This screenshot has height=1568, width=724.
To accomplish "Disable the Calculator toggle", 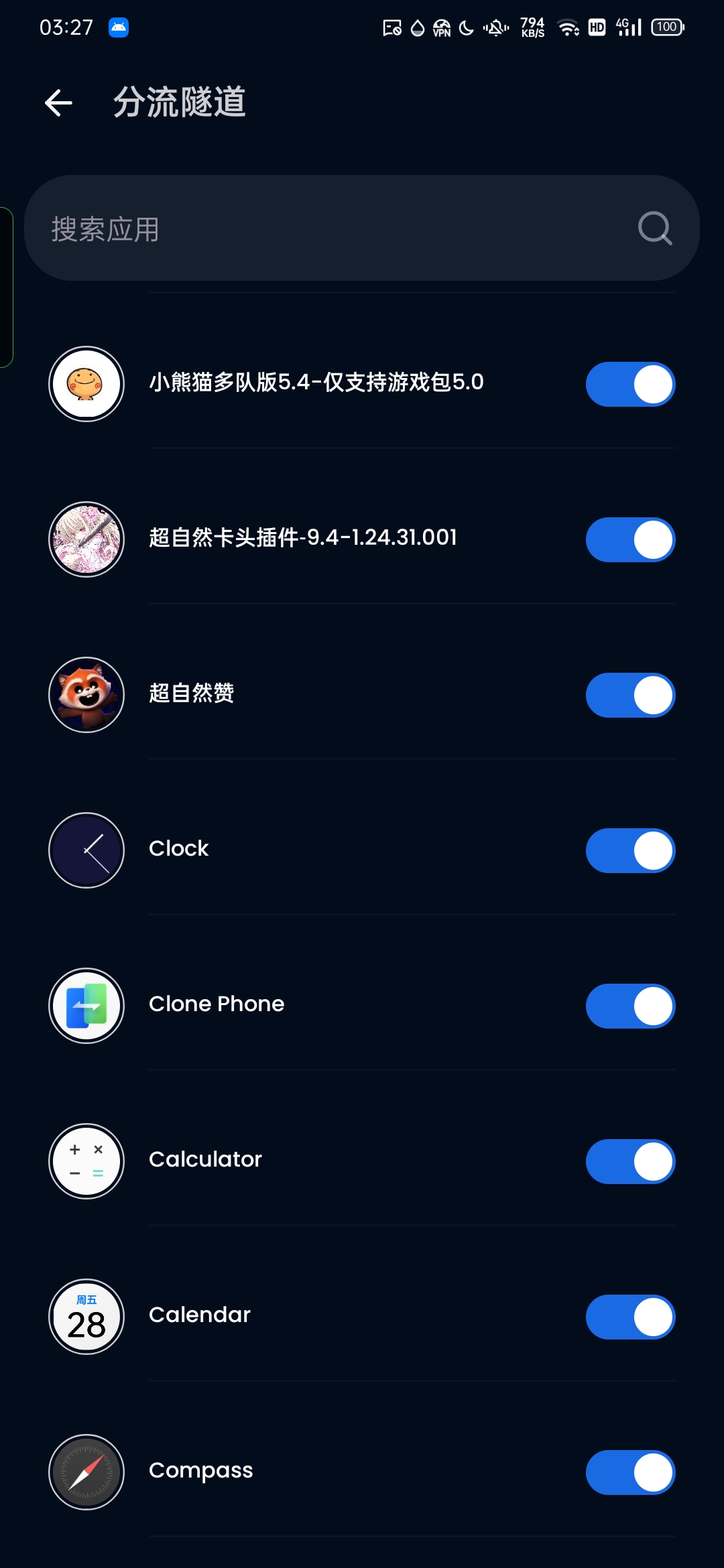I will [629, 1161].
